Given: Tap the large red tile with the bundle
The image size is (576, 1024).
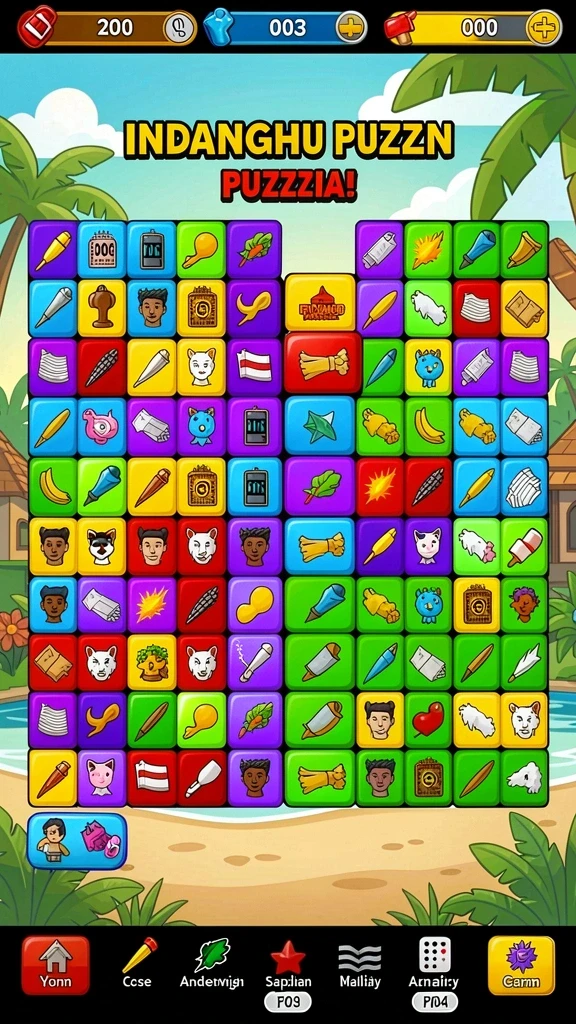Looking at the screenshot, I should [x=321, y=364].
